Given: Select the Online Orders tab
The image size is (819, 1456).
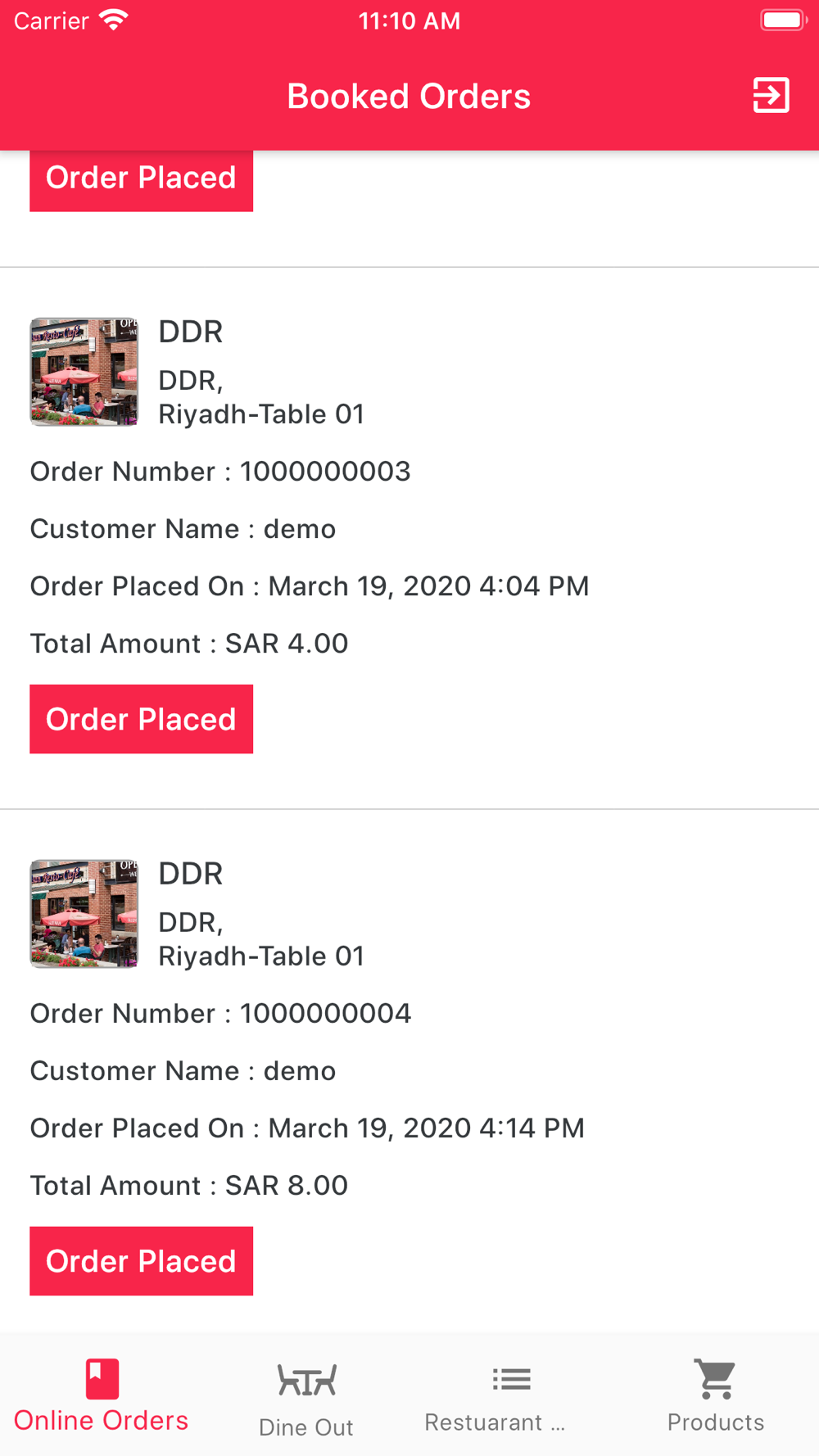Looking at the screenshot, I should point(102,1396).
